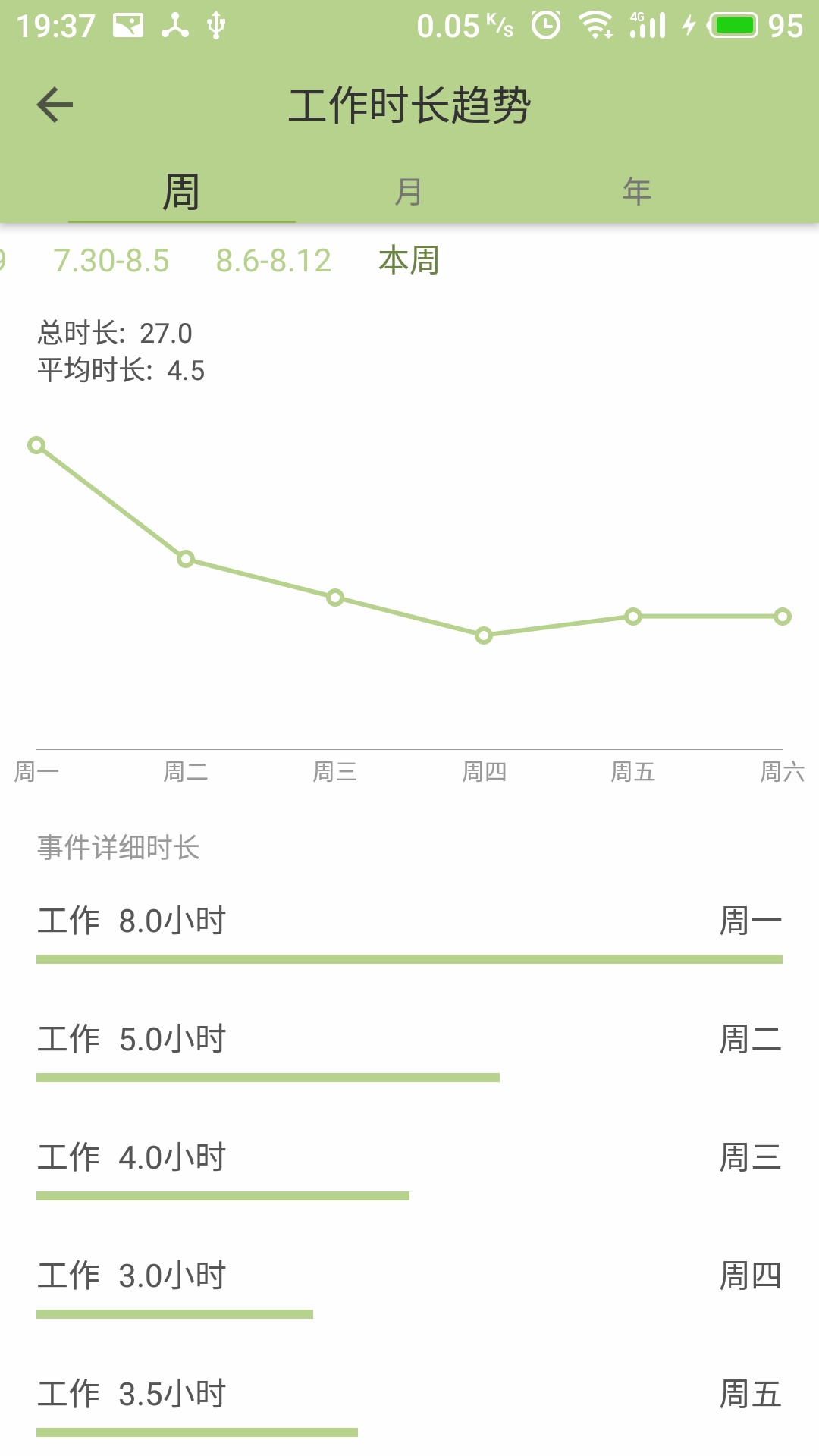Tap the 周 tab to reselect weekly view
This screenshot has height=1456, width=819.
point(181,191)
